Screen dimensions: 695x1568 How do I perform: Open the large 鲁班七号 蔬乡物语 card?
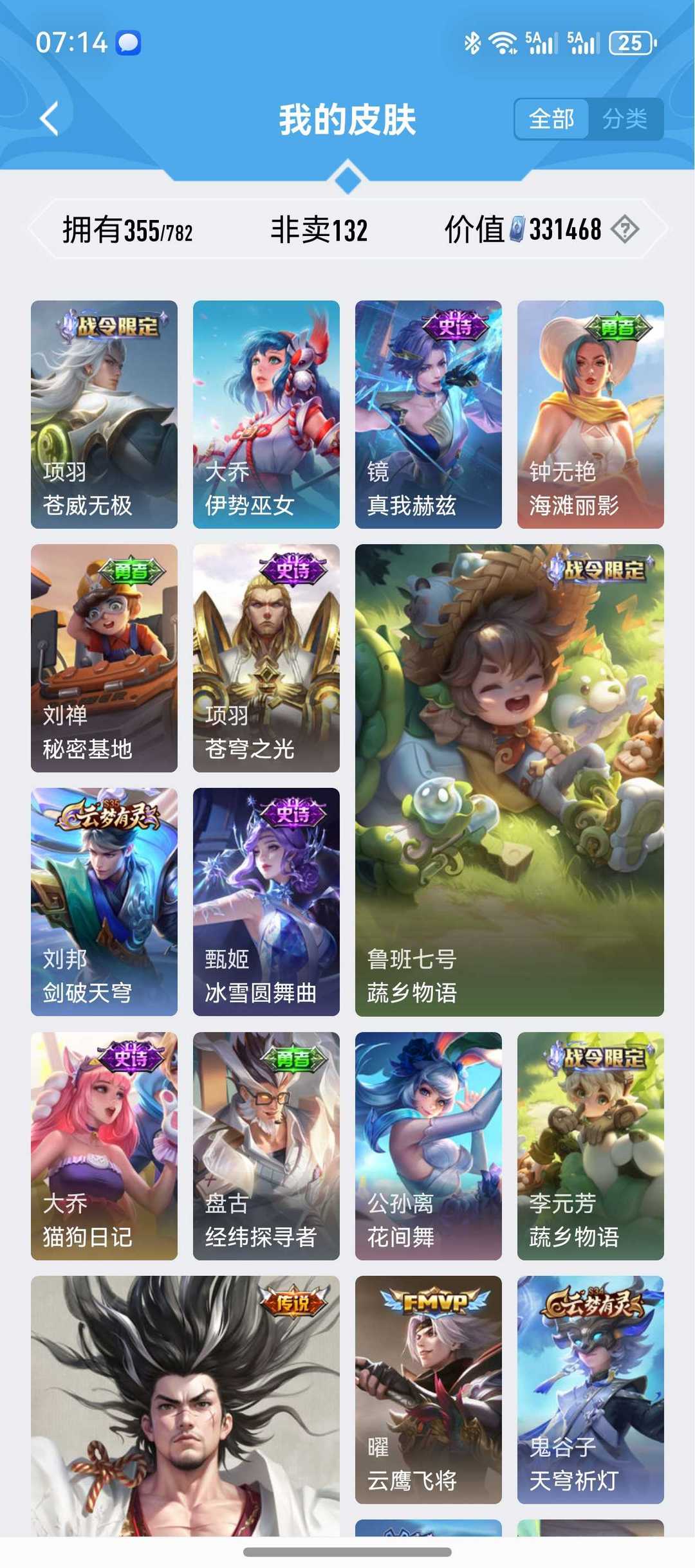510,780
